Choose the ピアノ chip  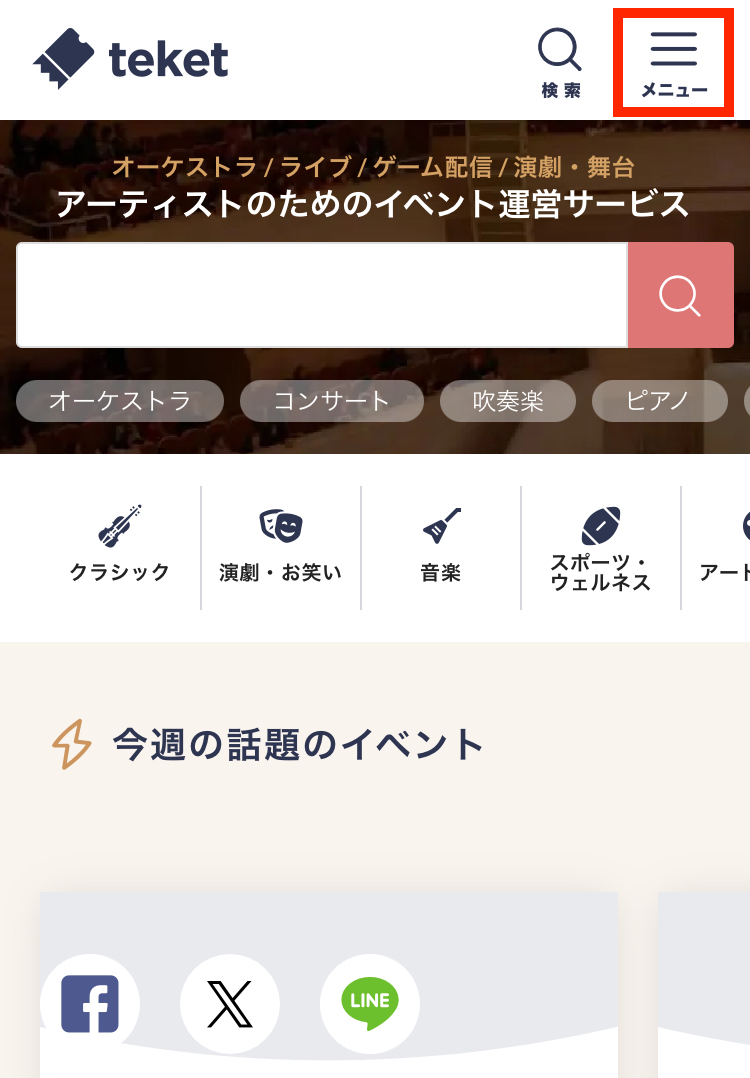(657, 402)
